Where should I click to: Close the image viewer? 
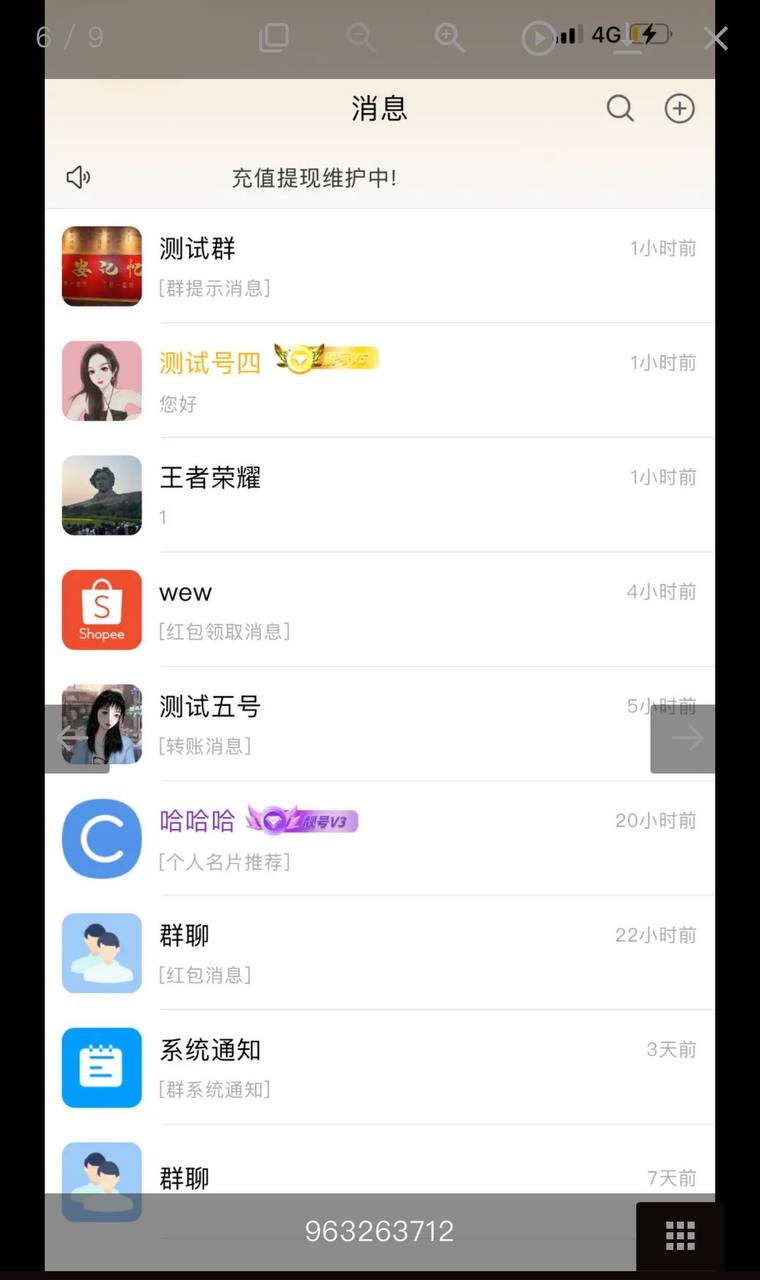coord(716,38)
